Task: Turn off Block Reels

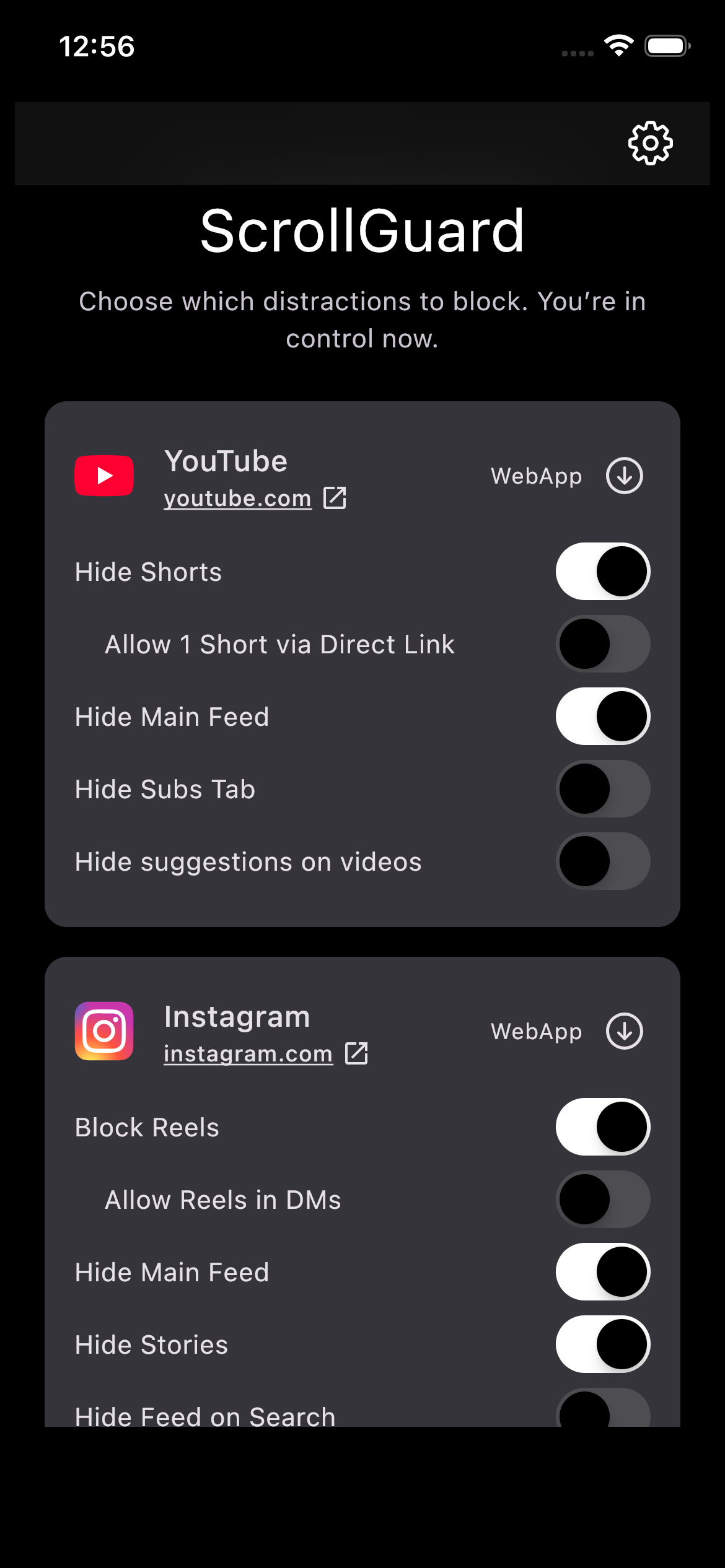Action: pyautogui.click(x=603, y=1127)
